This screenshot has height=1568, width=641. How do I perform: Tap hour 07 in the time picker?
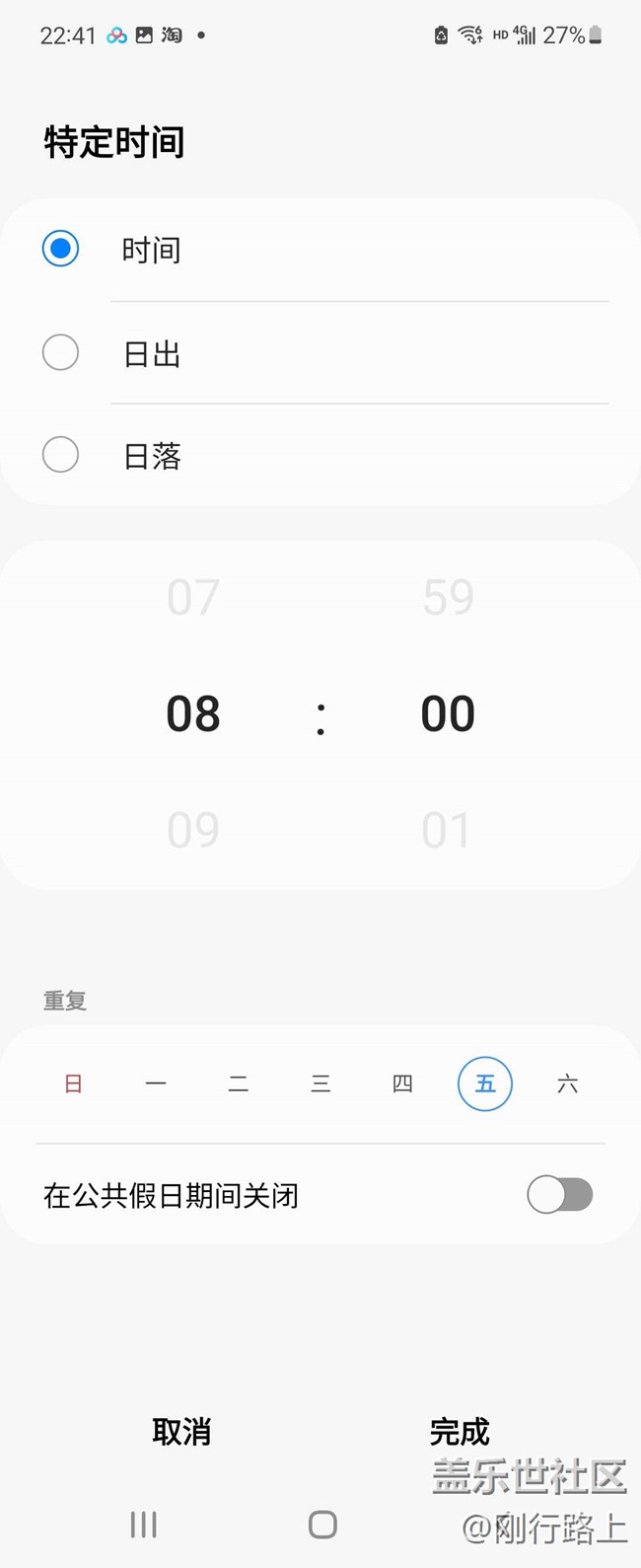[x=193, y=597]
